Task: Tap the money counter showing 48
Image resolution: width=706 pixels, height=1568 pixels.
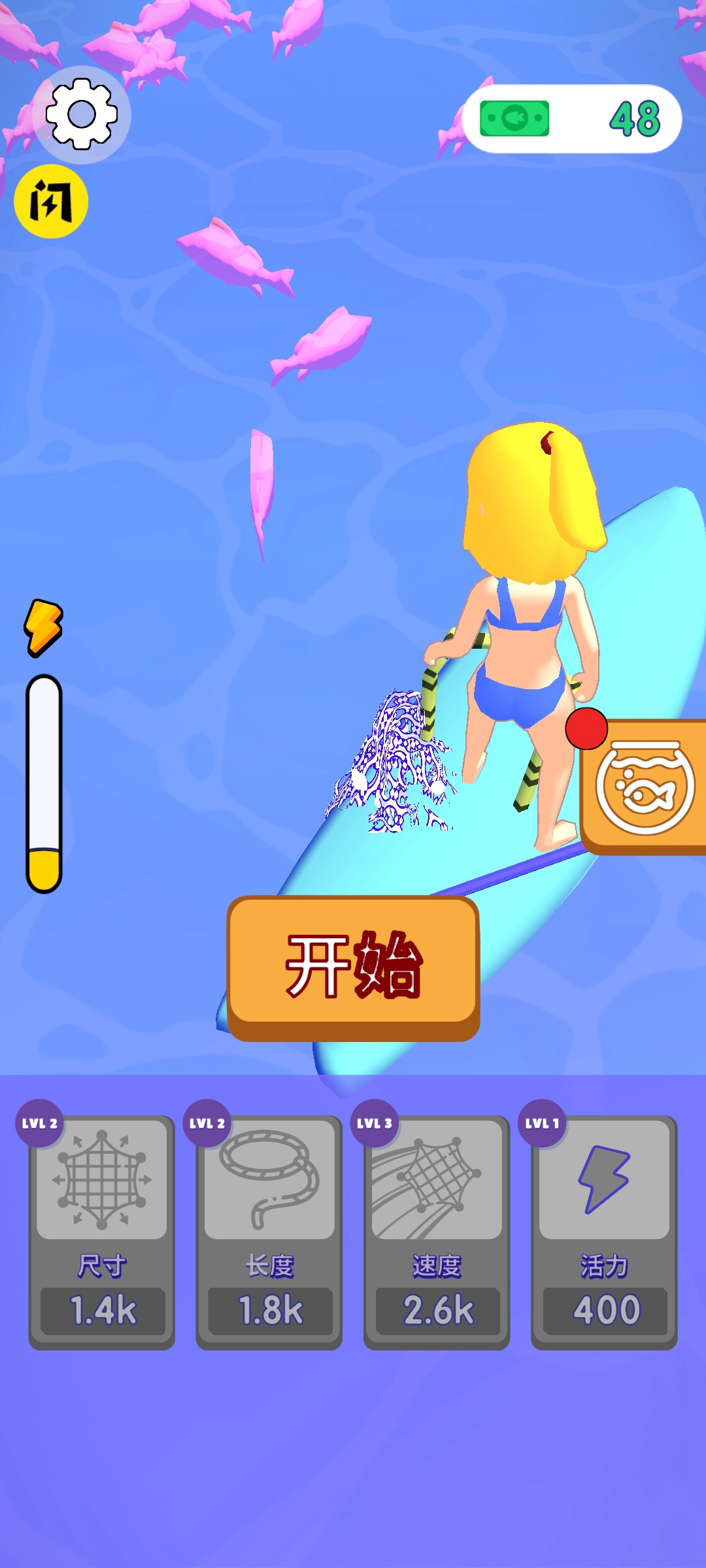Action: coord(633,120)
